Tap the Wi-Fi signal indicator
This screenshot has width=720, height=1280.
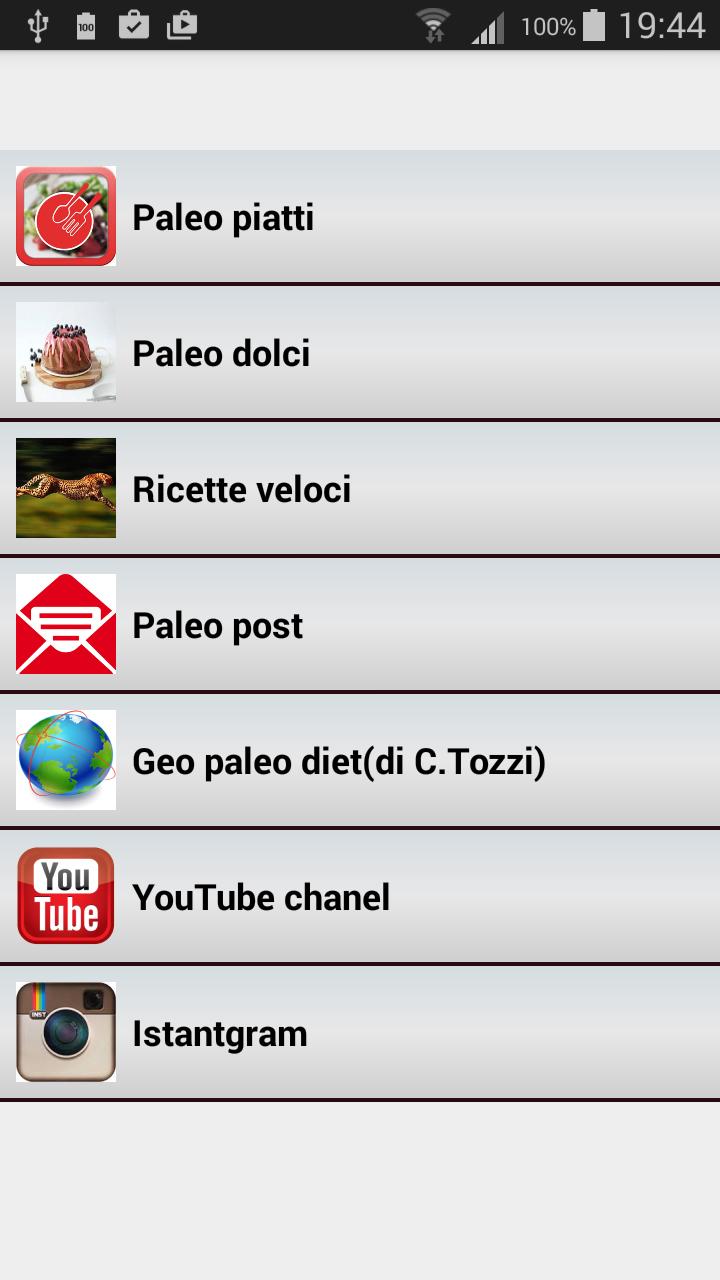coord(435,25)
